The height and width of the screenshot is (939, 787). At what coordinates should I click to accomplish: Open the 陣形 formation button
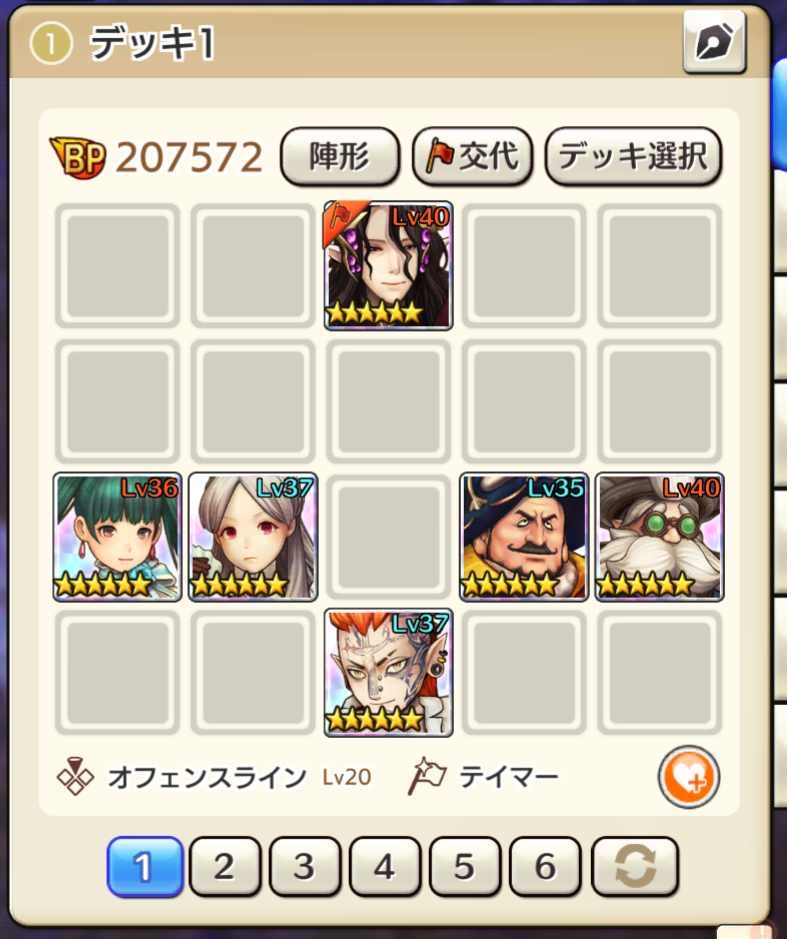click(x=339, y=157)
